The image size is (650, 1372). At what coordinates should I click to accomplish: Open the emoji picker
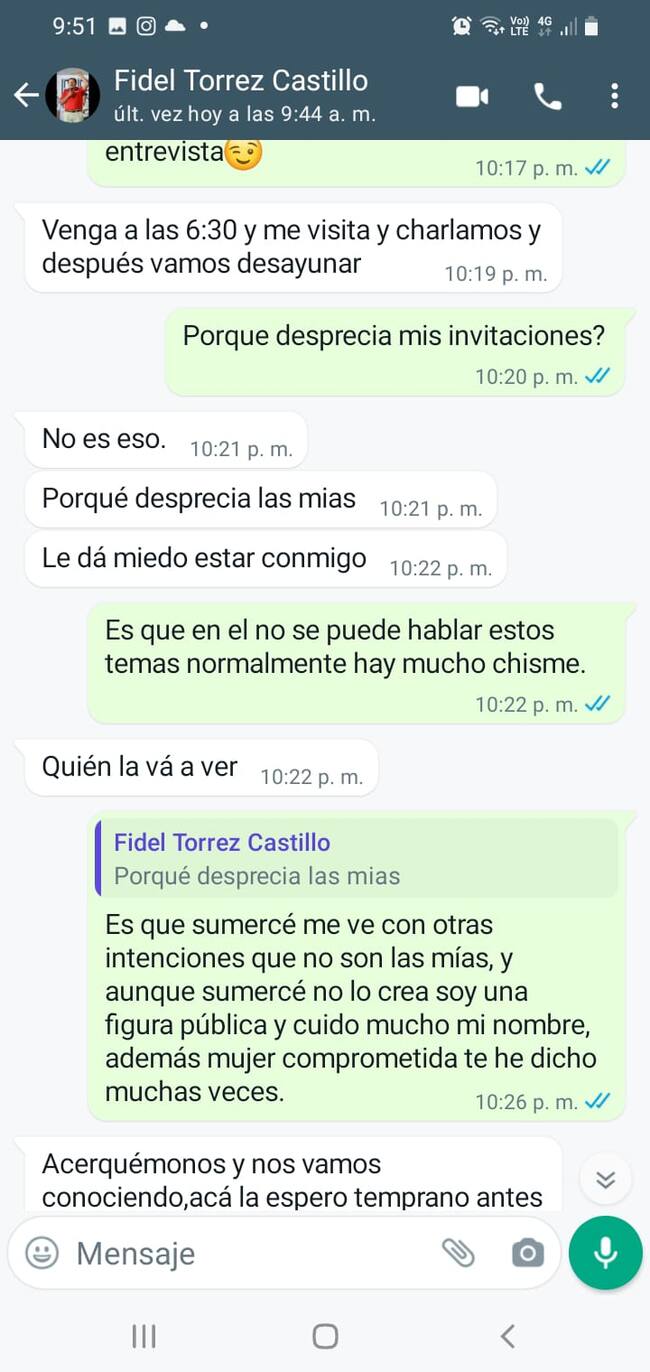(x=42, y=1252)
